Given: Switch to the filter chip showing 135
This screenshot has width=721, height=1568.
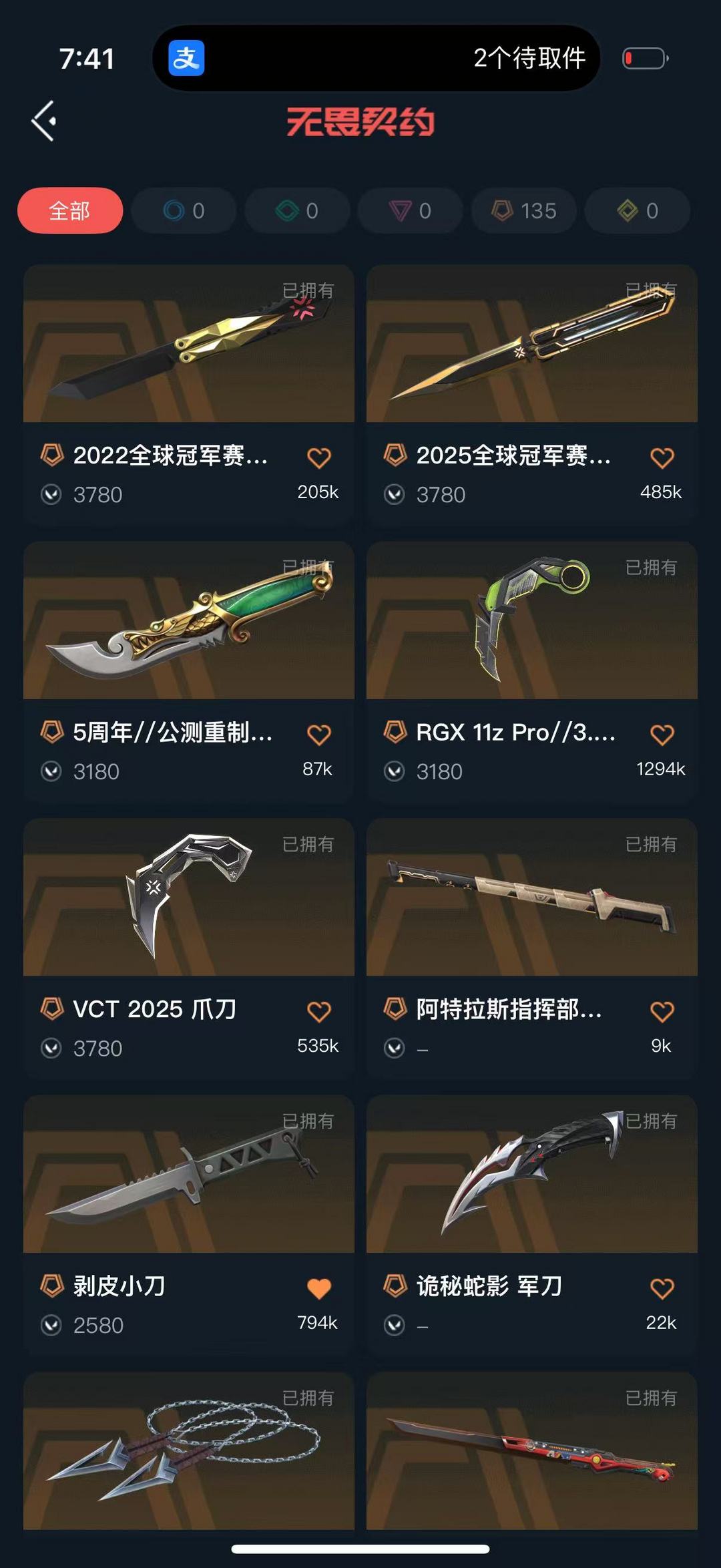Looking at the screenshot, I should (x=524, y=211).
